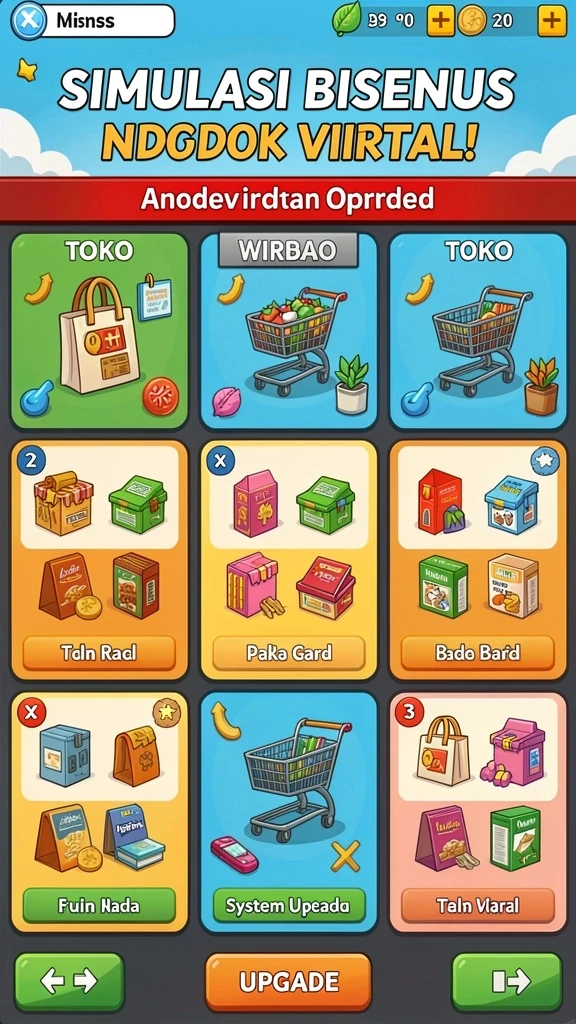Viewport: 576px width, 1024px height.
Task: Open the WIRBAO shopping cart card
Action: (289, 331)
